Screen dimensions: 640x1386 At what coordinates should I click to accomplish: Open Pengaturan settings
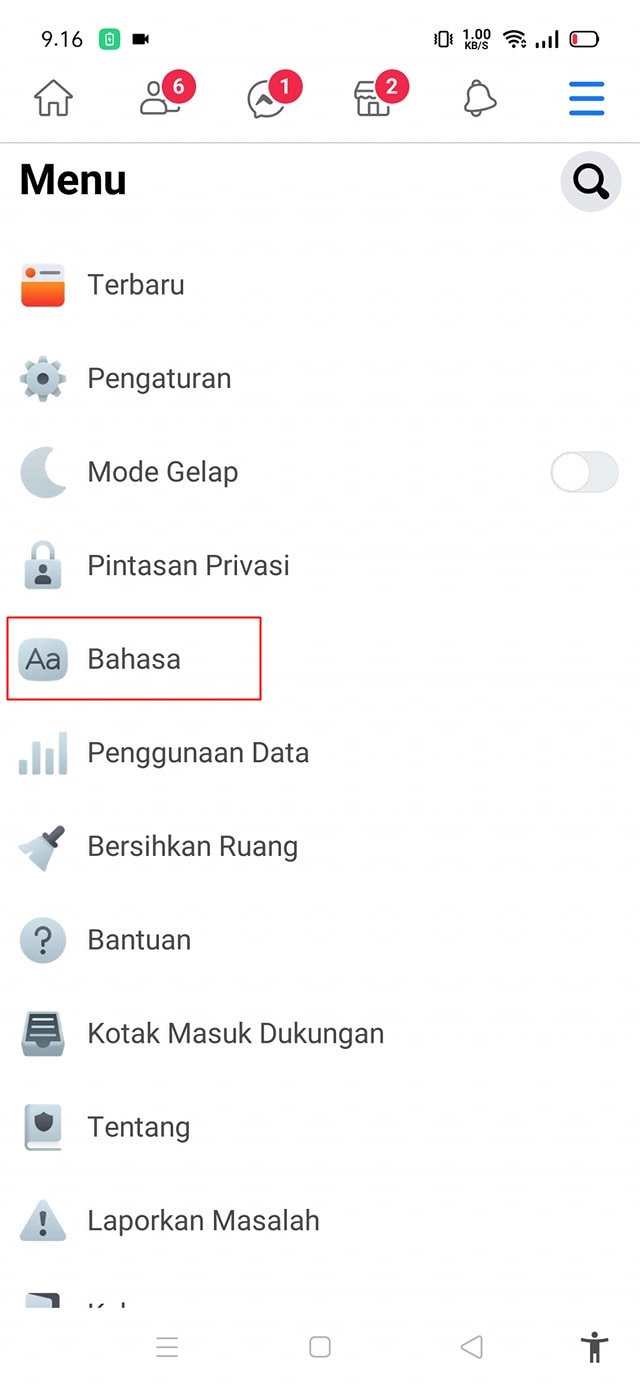(x=159, y=379)
